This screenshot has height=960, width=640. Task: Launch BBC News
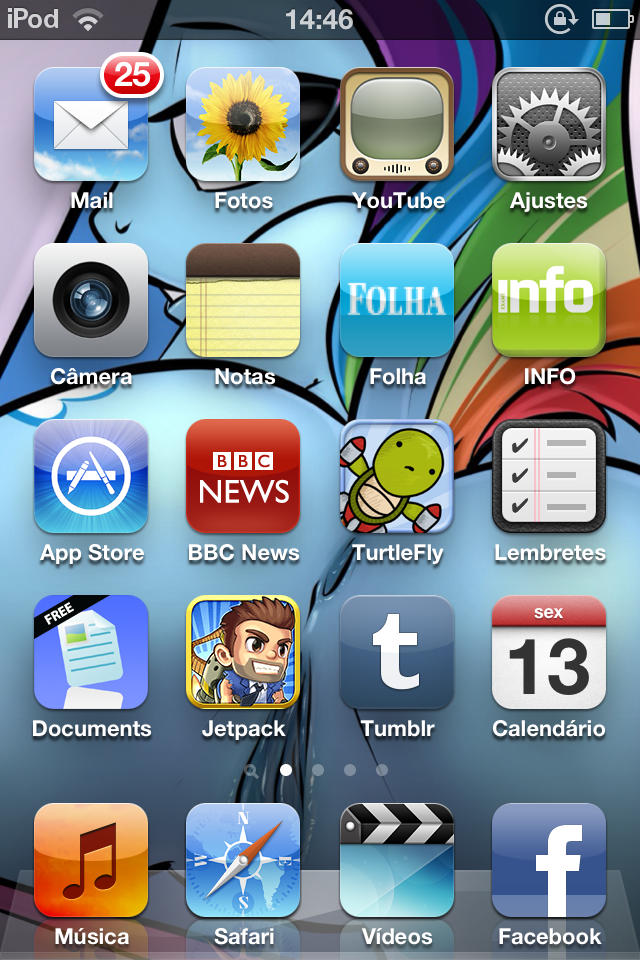coord(243,476)
